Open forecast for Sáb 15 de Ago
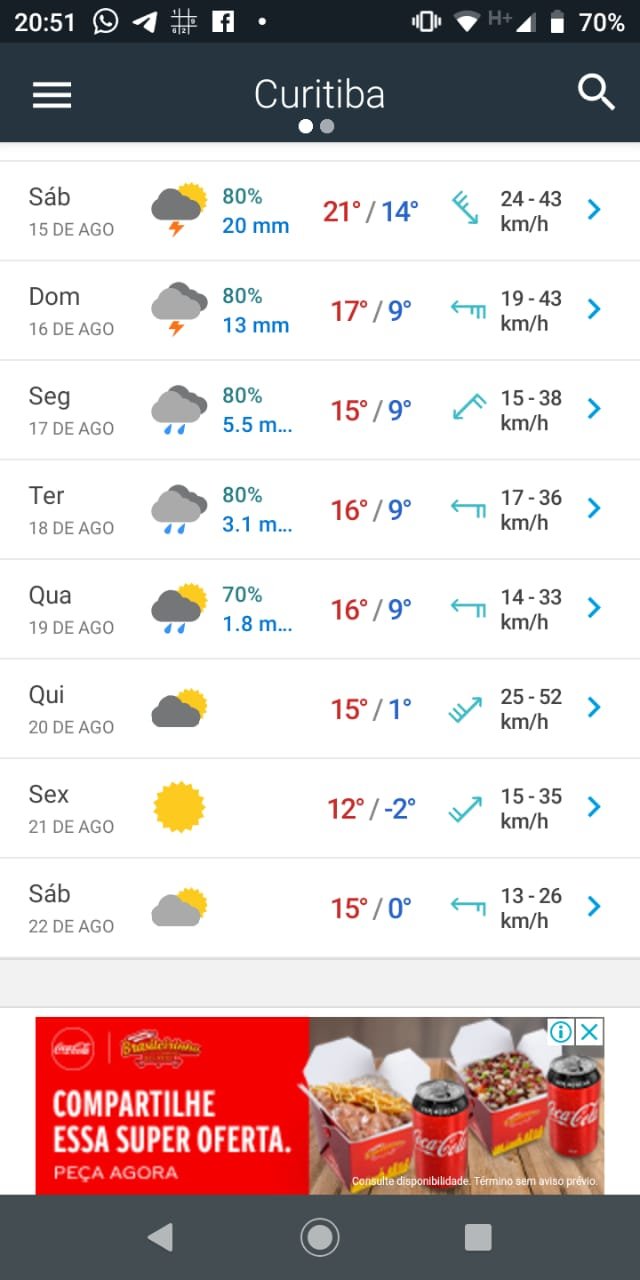The height and width of the screenshot is (1280, 640). (320, 211)
